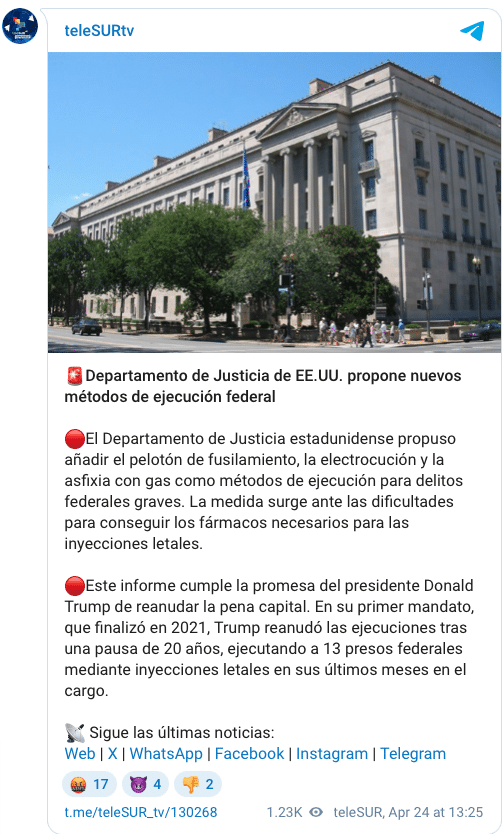
Task: Visit the Facebook link
Action: coord(249,754)
